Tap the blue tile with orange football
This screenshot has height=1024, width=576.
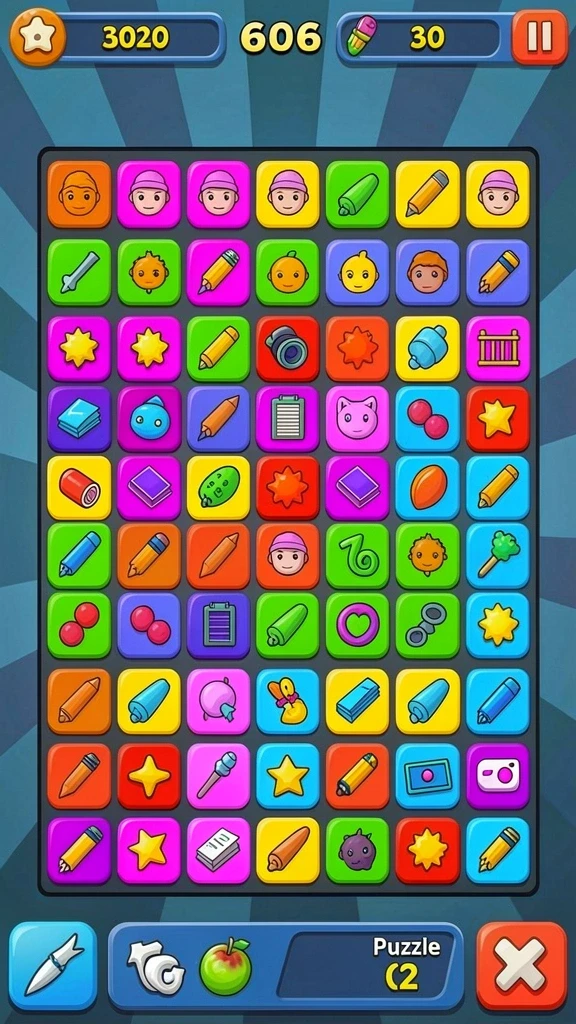428,488
